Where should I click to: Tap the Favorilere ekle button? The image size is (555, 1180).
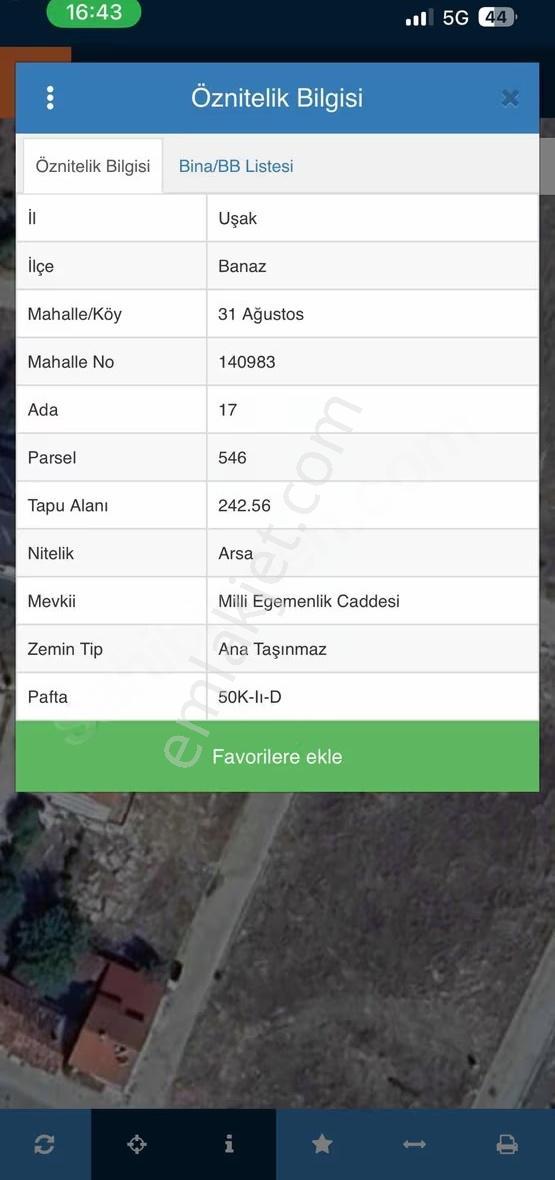tap(277, 756)
